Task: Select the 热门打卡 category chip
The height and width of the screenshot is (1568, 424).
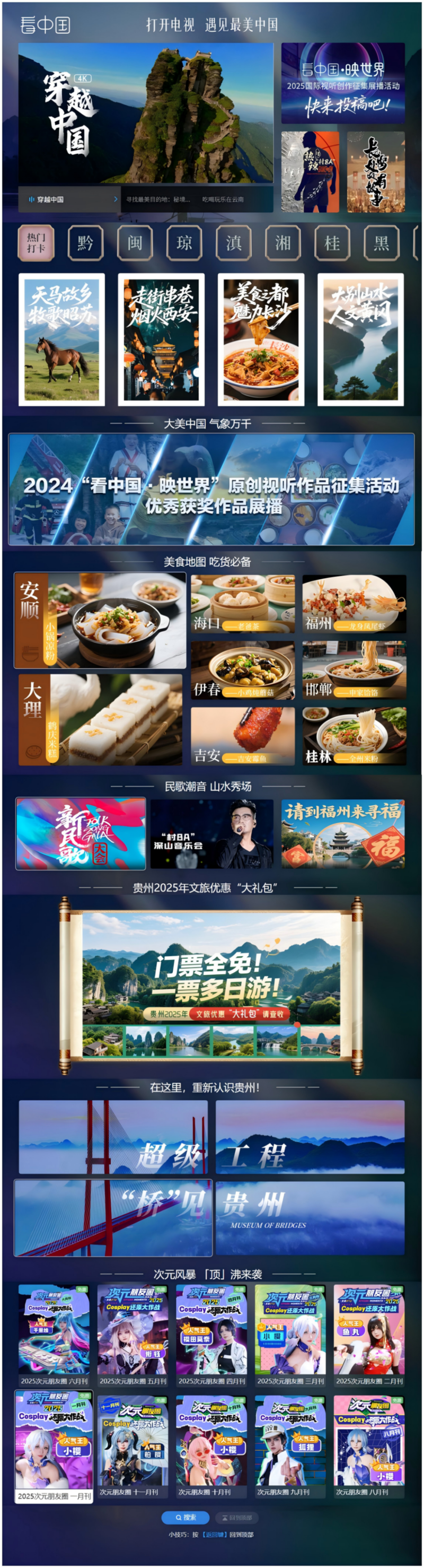Action: pyautogui.click(x=36, y=243)
